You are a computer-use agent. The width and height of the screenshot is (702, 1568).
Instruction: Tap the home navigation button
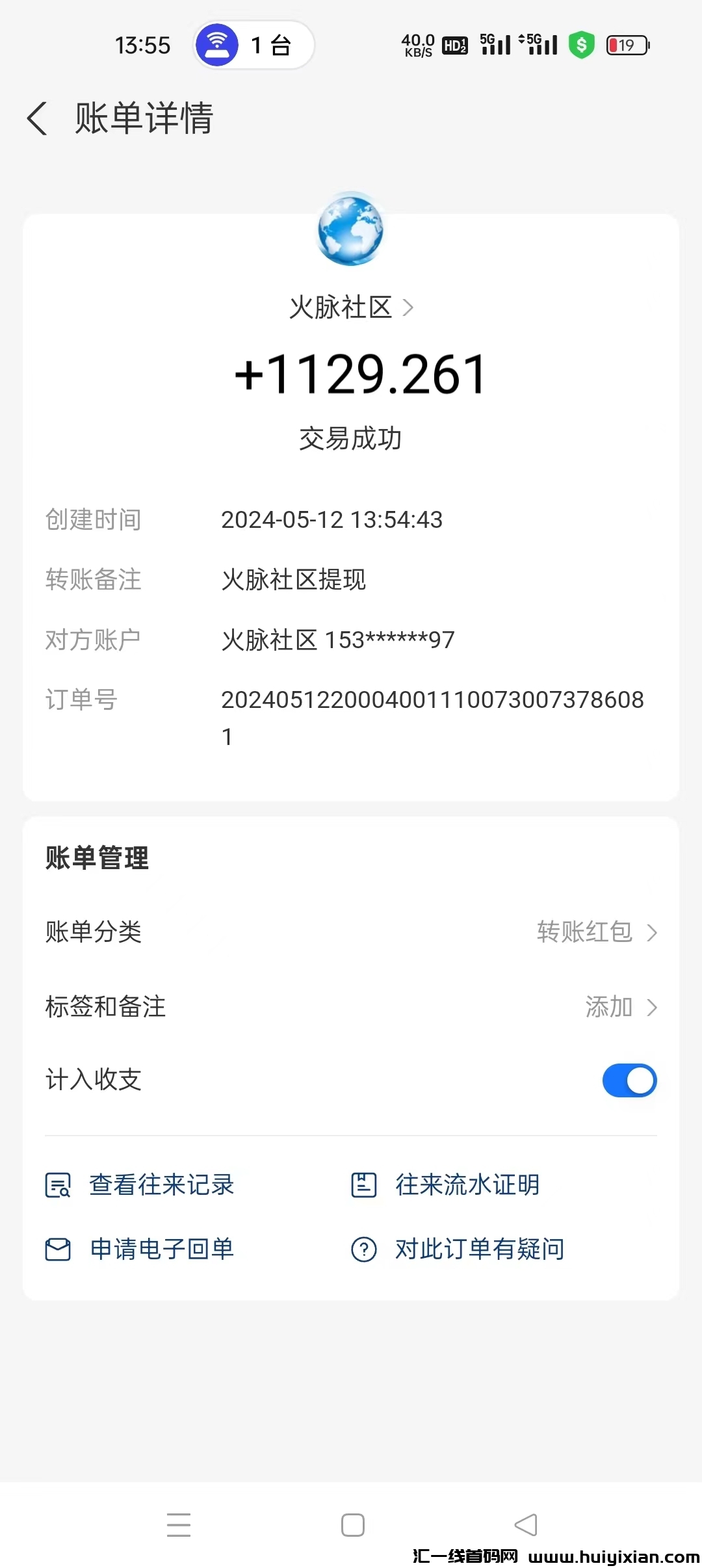tap(351, 1524)
